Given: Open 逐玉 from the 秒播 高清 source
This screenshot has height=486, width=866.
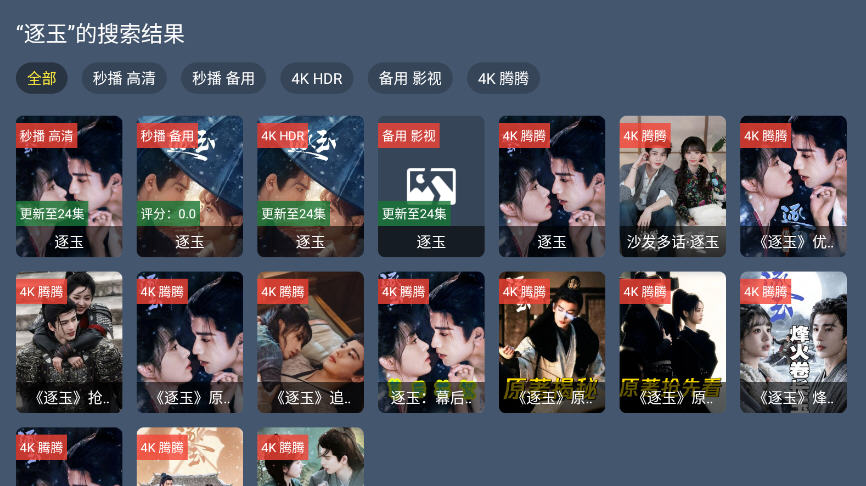Looking at the screenshot, I should (x=69, y=186).
